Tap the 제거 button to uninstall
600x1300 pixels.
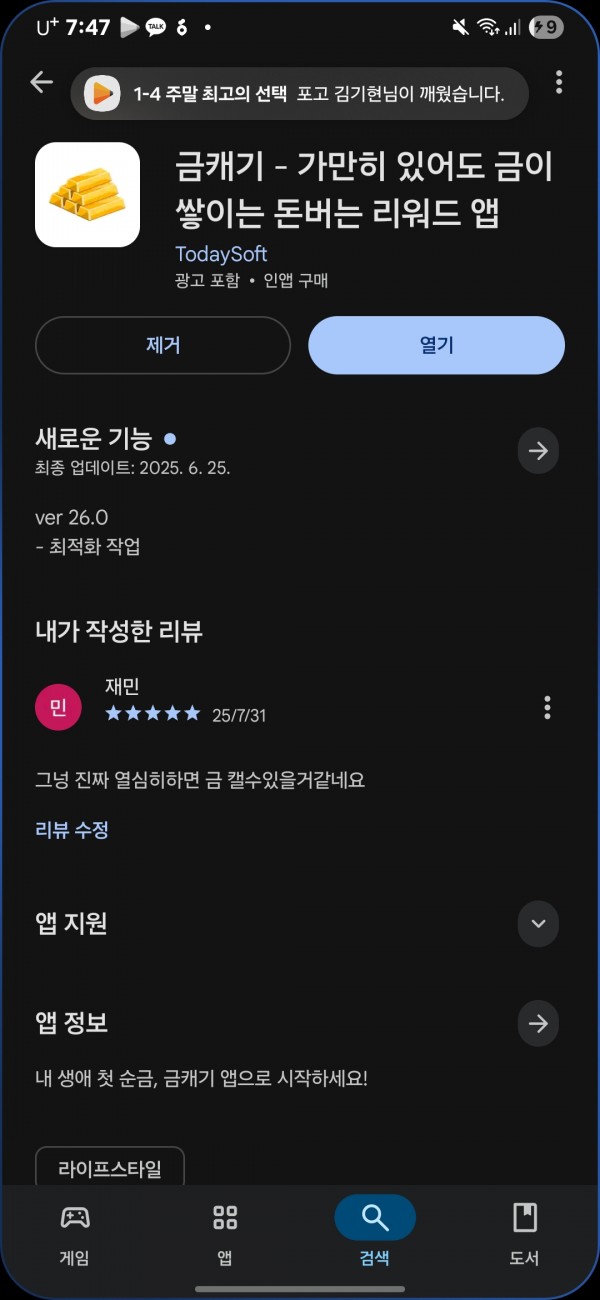(163, 346)
